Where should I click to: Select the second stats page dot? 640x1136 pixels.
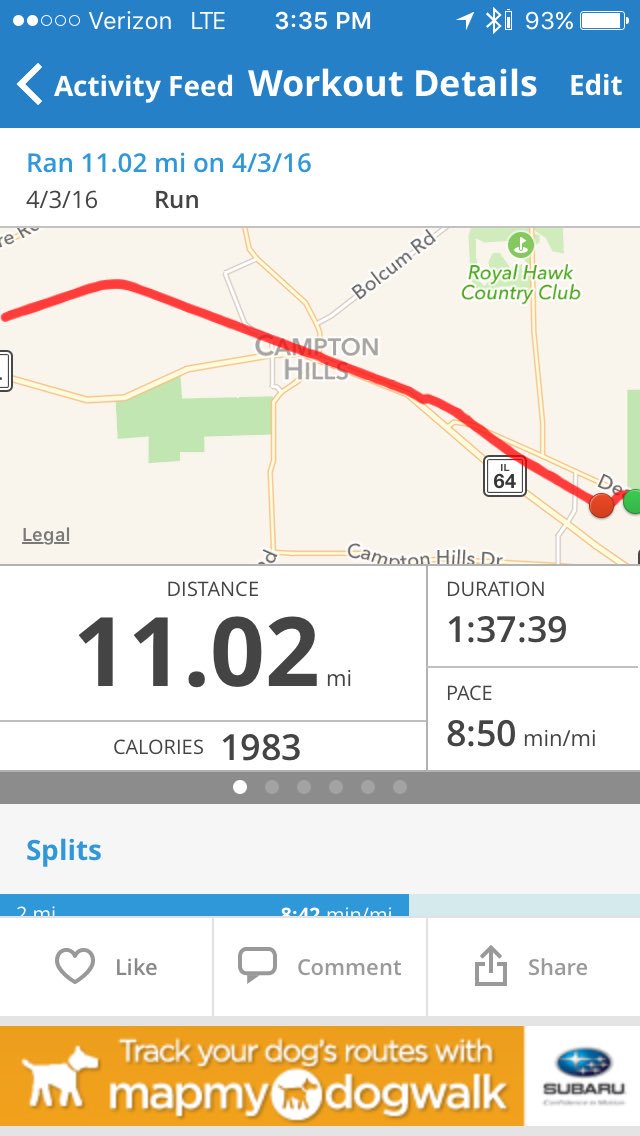click(272, 787)
